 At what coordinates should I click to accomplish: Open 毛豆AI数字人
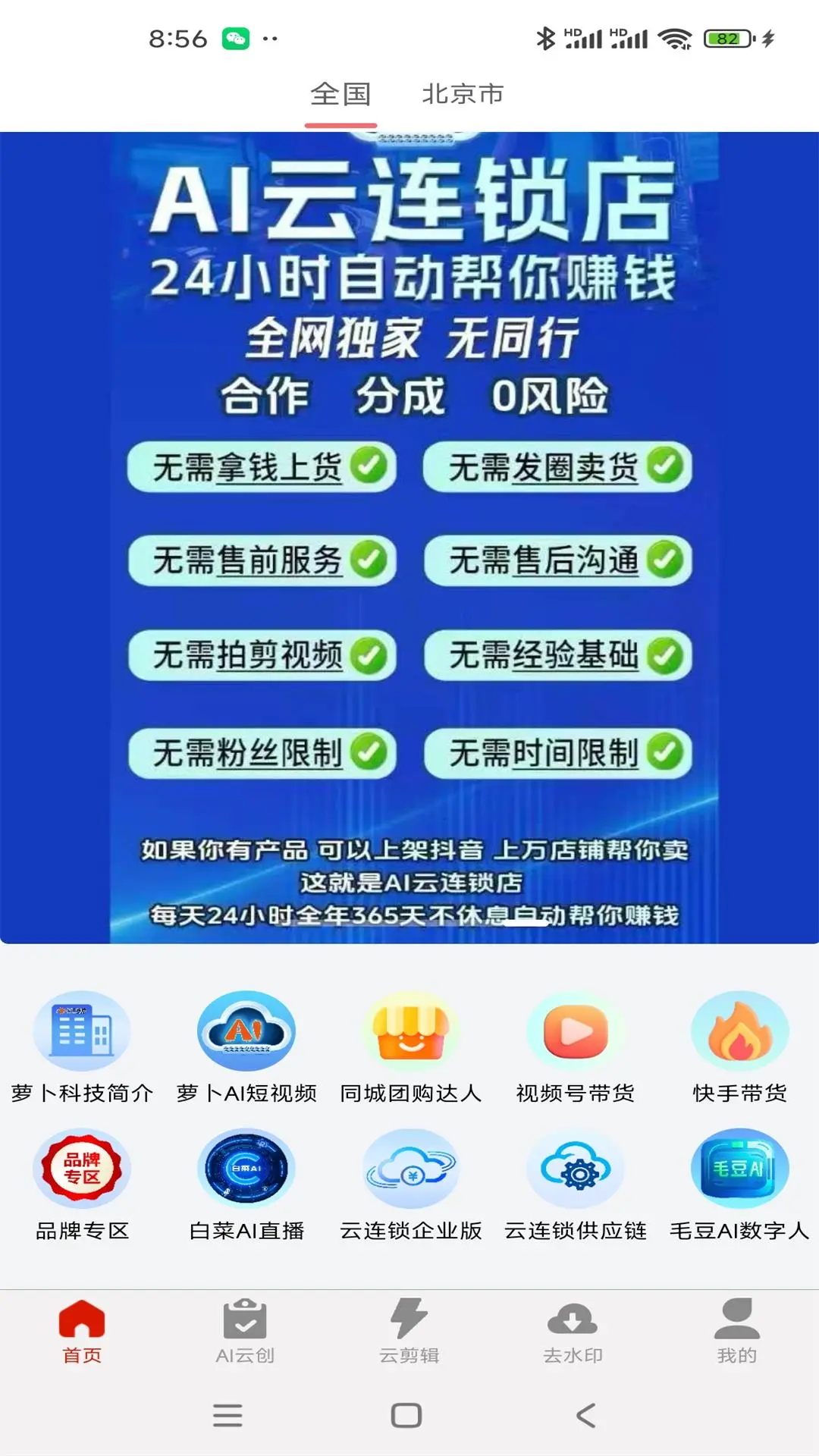[x=739, y=1185]
